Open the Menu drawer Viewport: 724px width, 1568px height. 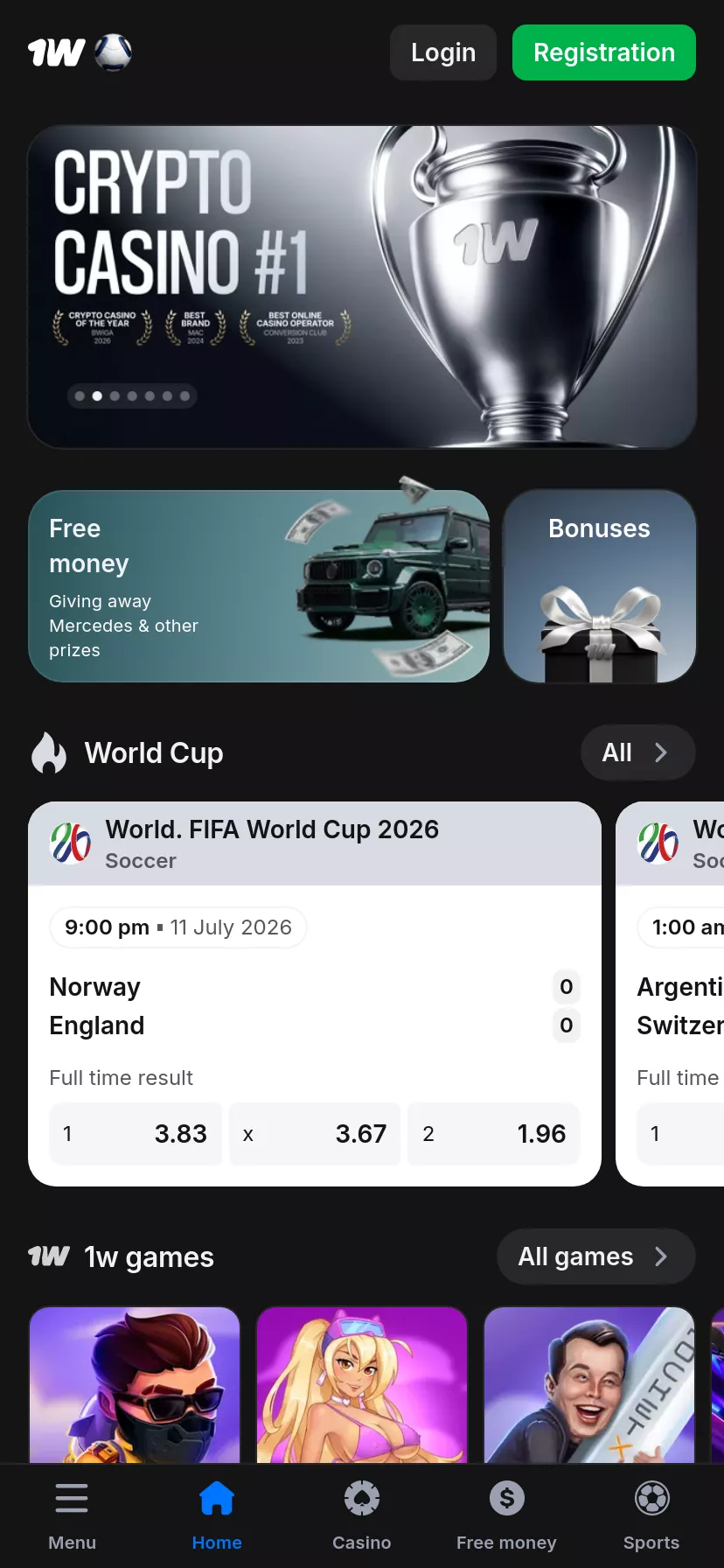coord(72,1516)
